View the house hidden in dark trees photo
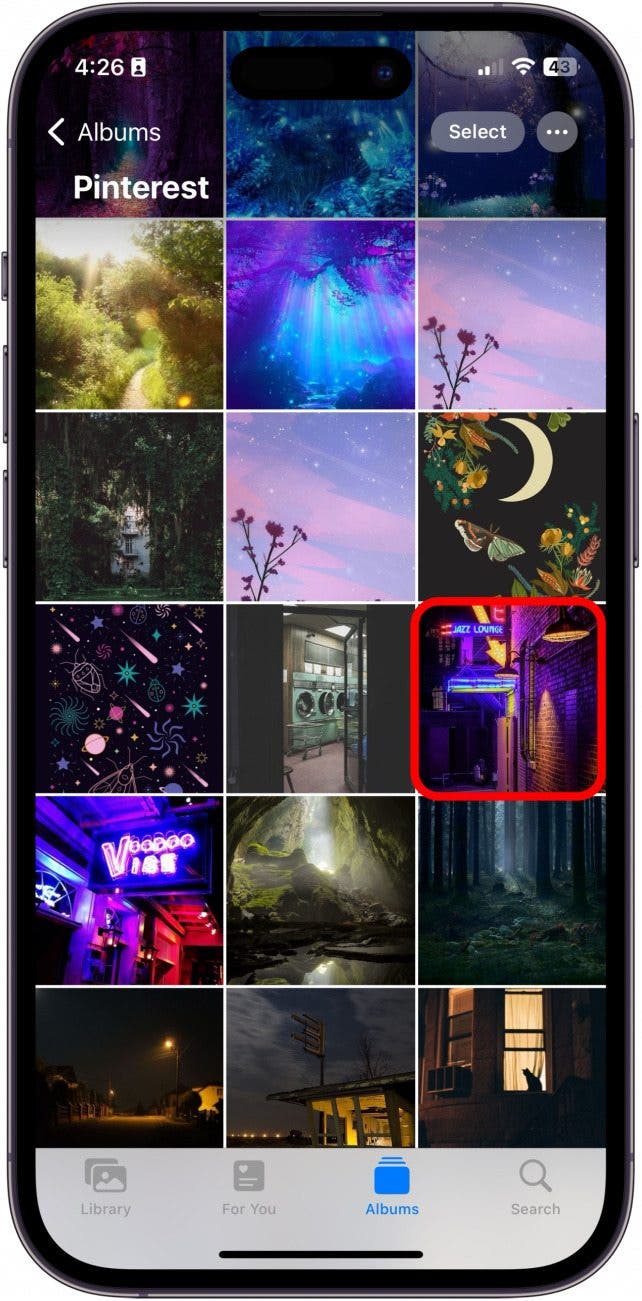The width and height of the screenshot is (642, 1301). 129,506
